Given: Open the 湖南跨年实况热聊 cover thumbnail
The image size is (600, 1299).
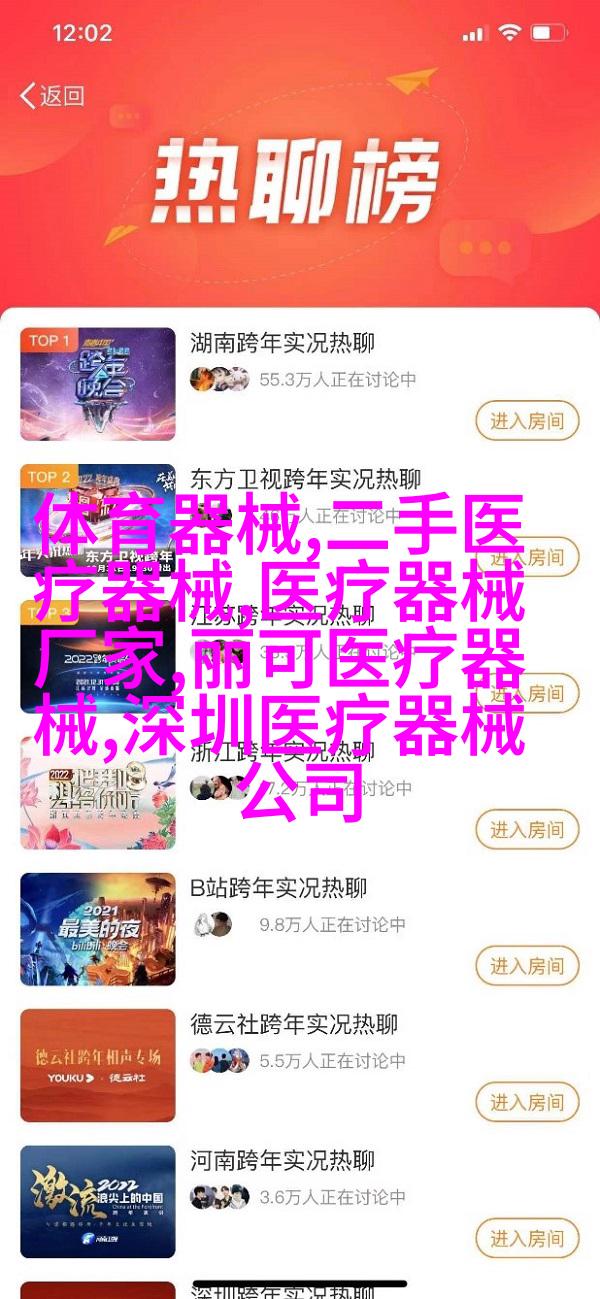Looking at the screenshot, I should [x=98, y=384].
